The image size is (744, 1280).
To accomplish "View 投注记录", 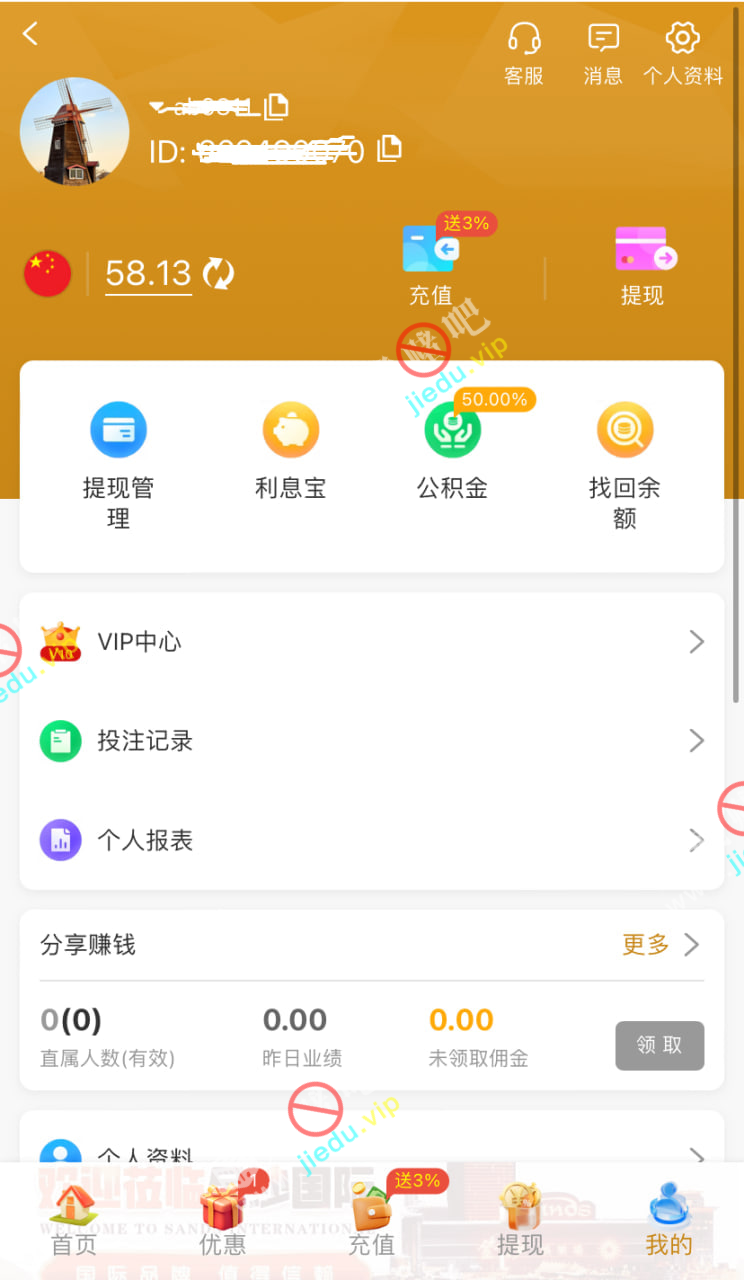I will (371, 741).
